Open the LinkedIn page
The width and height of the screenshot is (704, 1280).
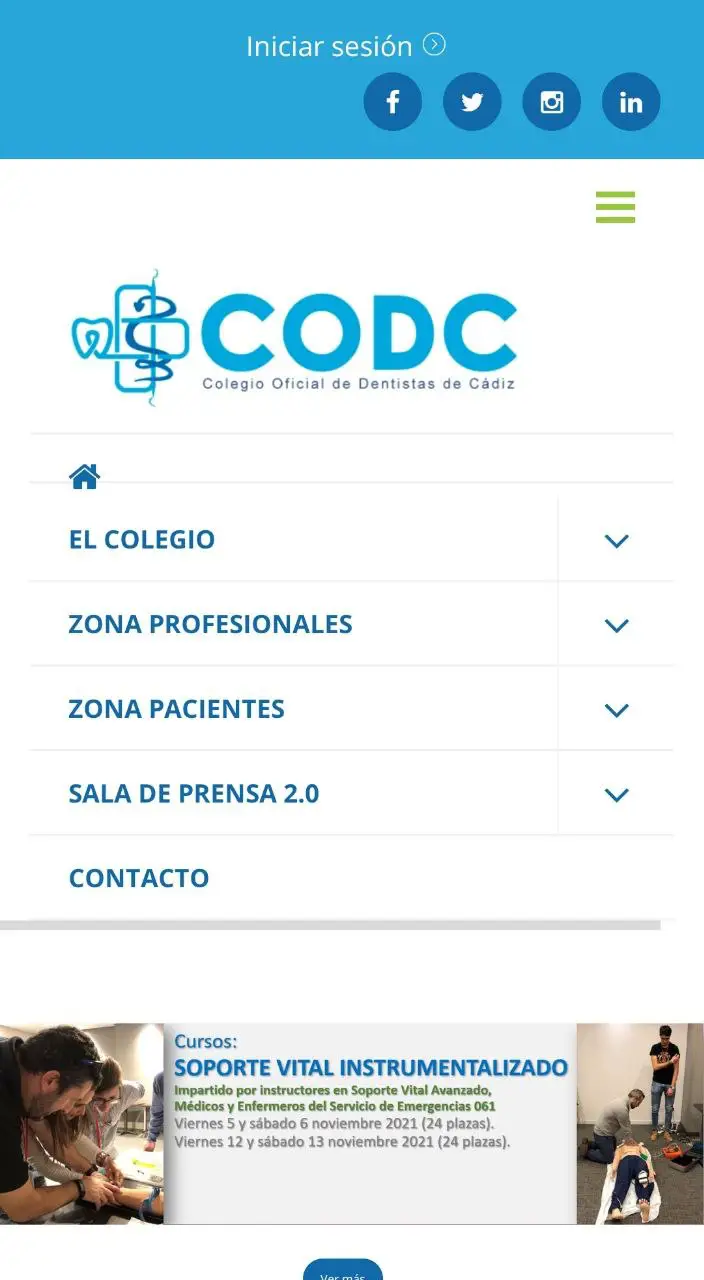pyautogui.click(x=631, y=102)
